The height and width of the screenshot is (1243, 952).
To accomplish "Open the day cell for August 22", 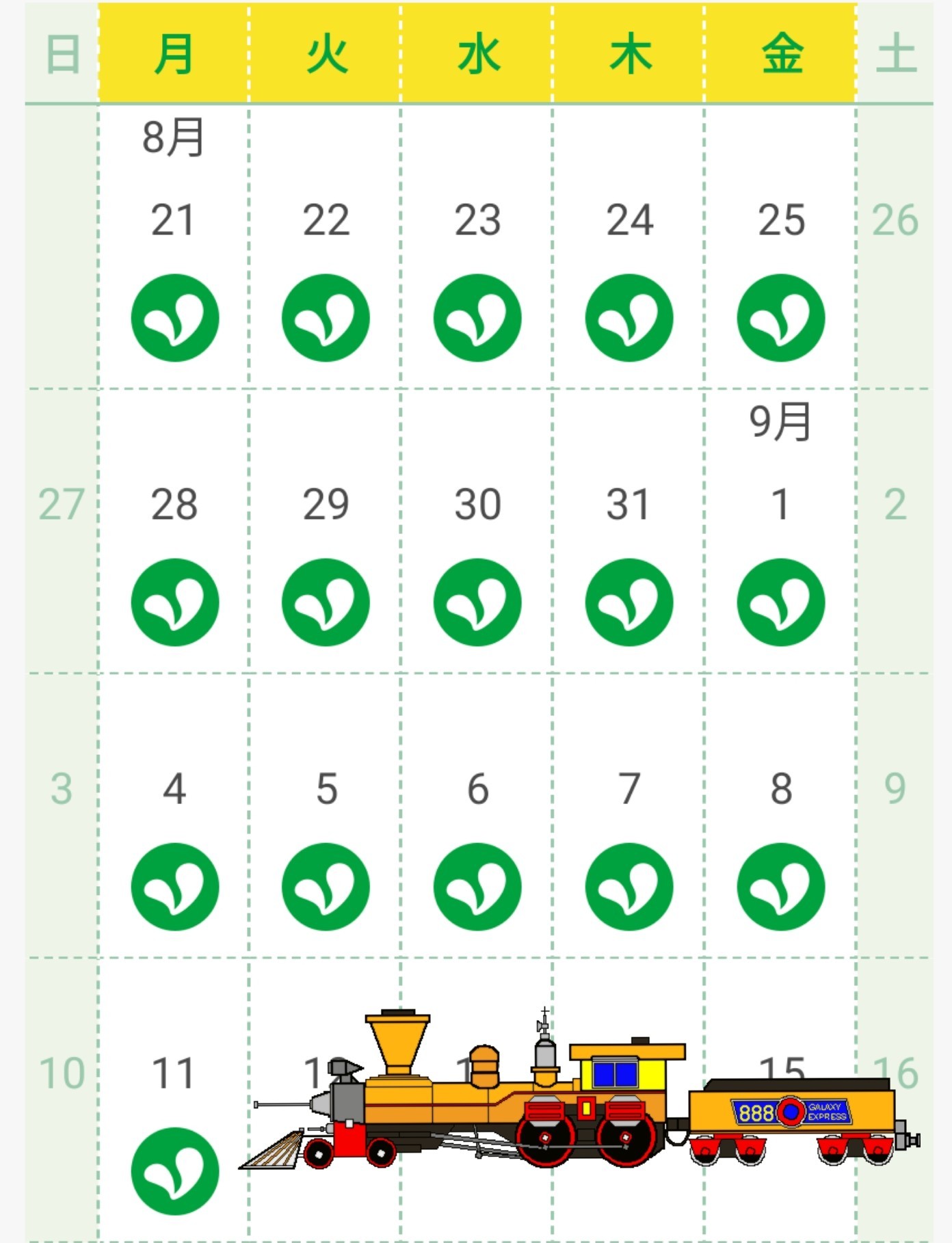I will (325, 246).
